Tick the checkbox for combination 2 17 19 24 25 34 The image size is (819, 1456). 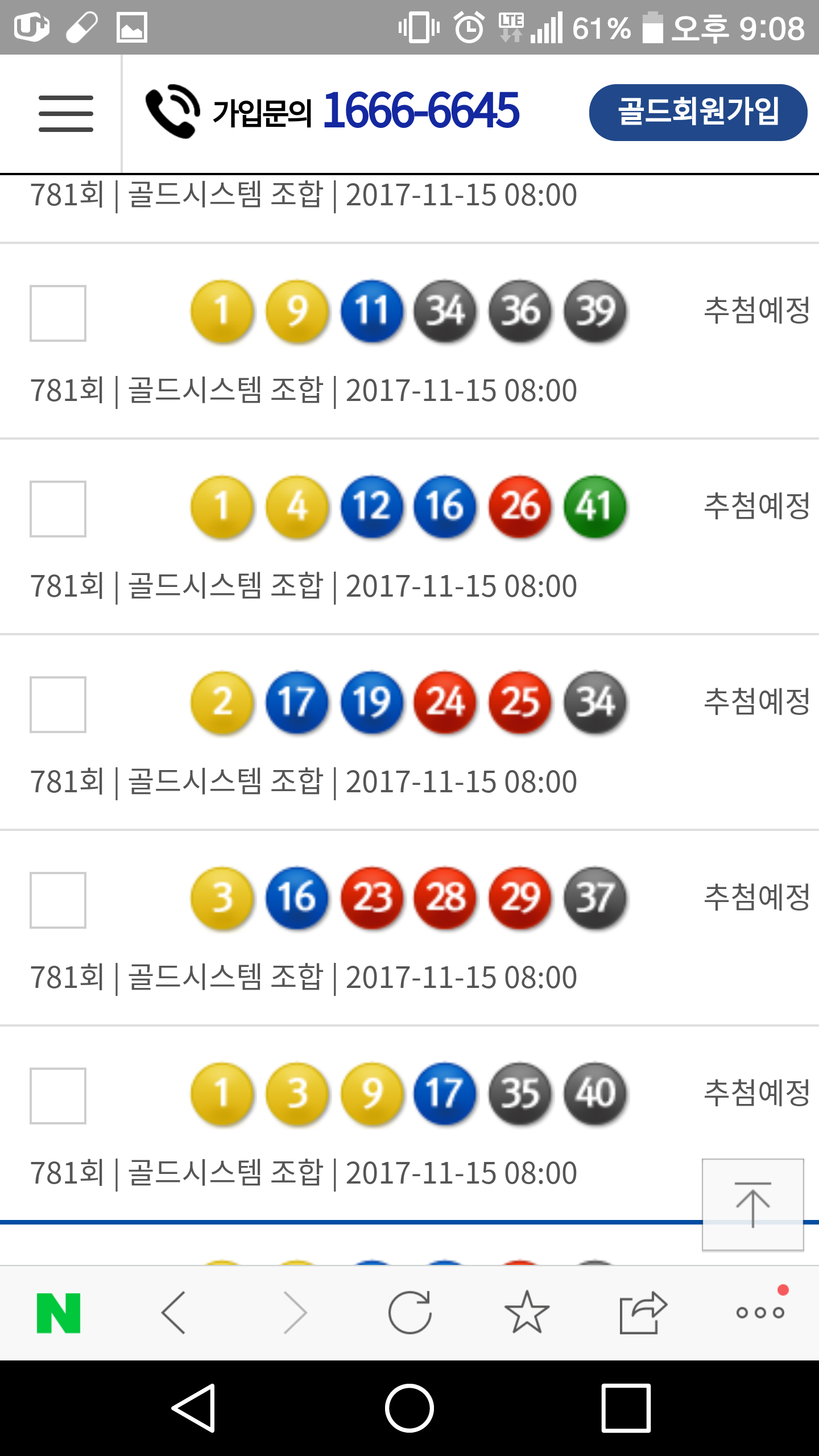tap(58, 705)
